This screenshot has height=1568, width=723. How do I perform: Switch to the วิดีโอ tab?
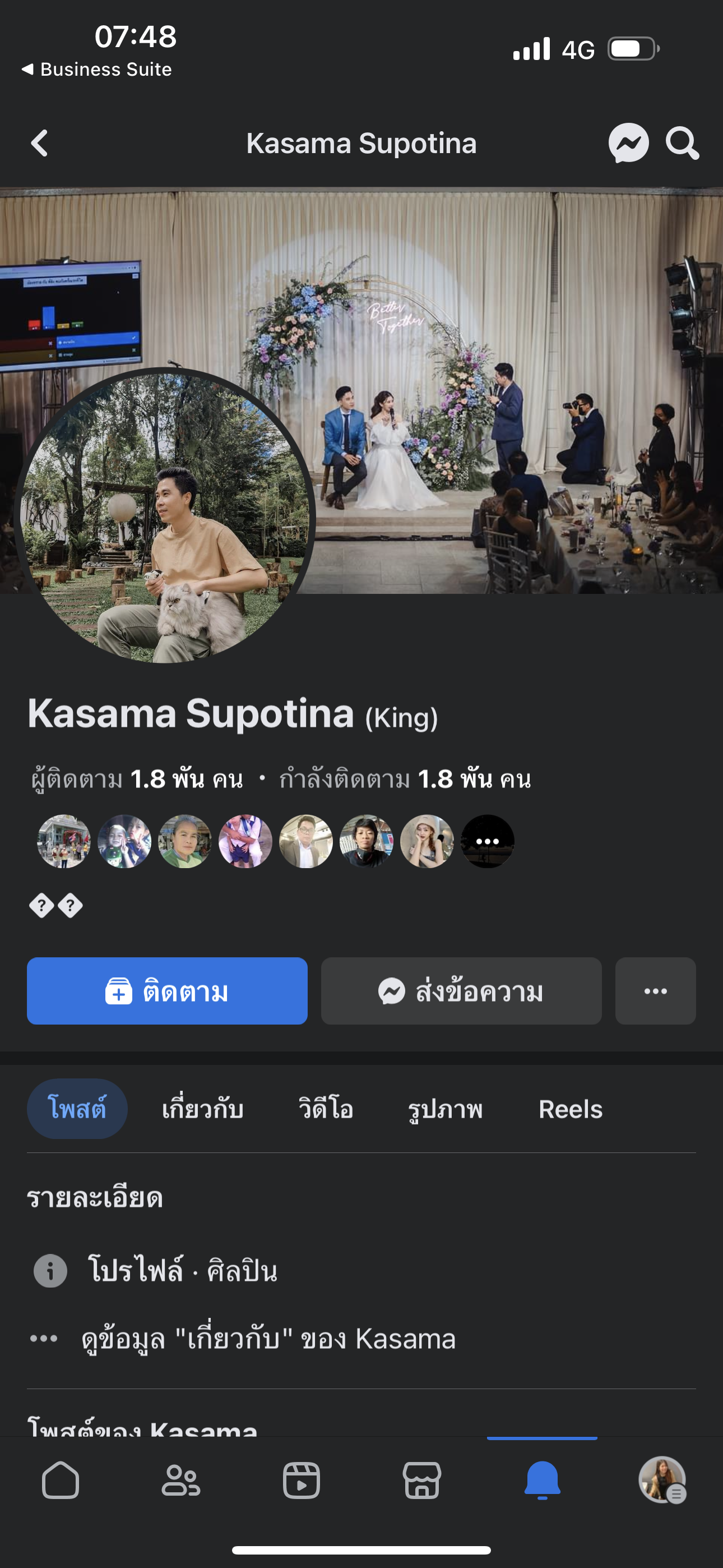[x=326, y=1109]
